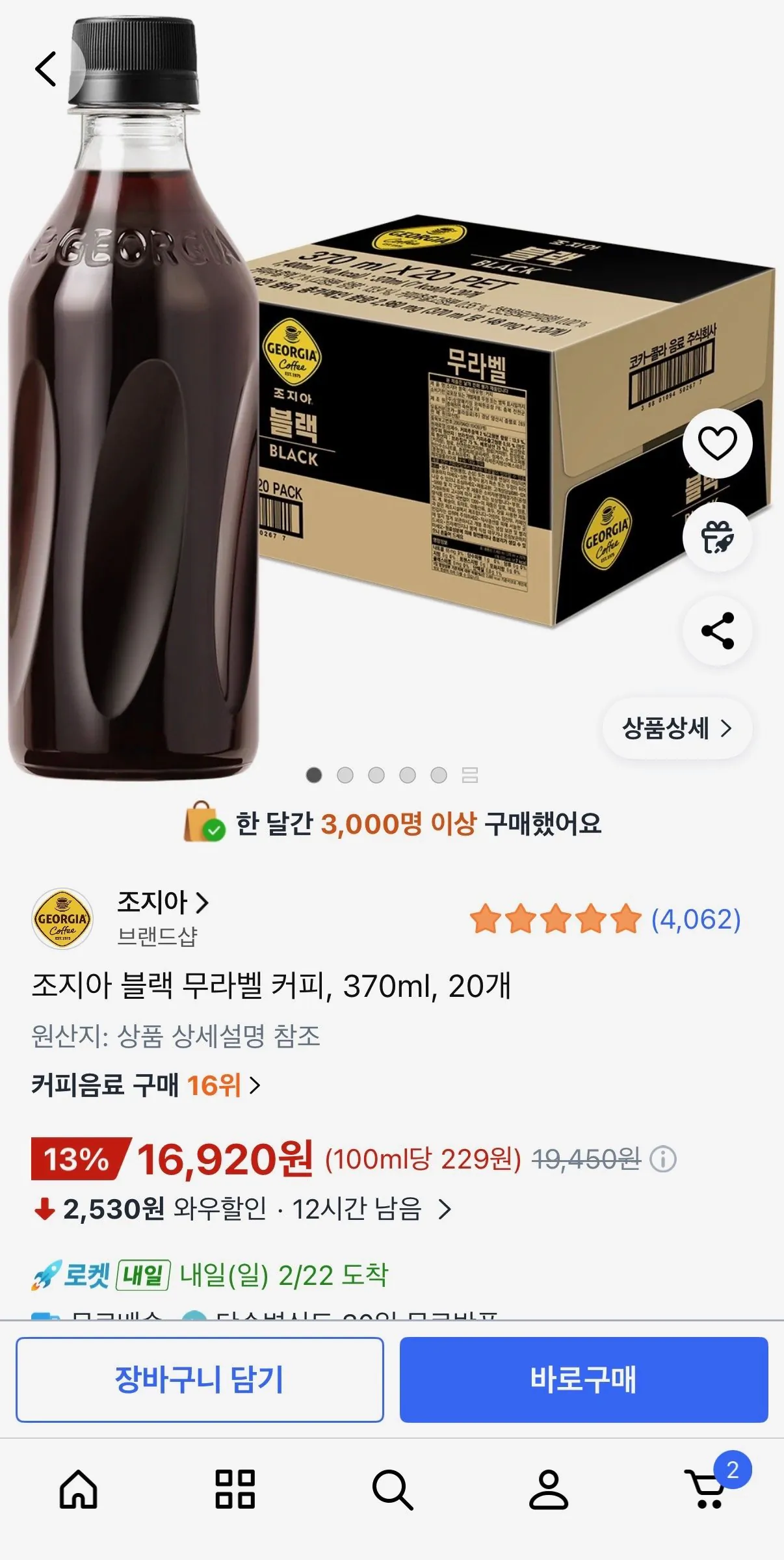Screen dimensions: 784x1560
Task: Open the Georgia brand logo
Action: (x=63, y=919)
